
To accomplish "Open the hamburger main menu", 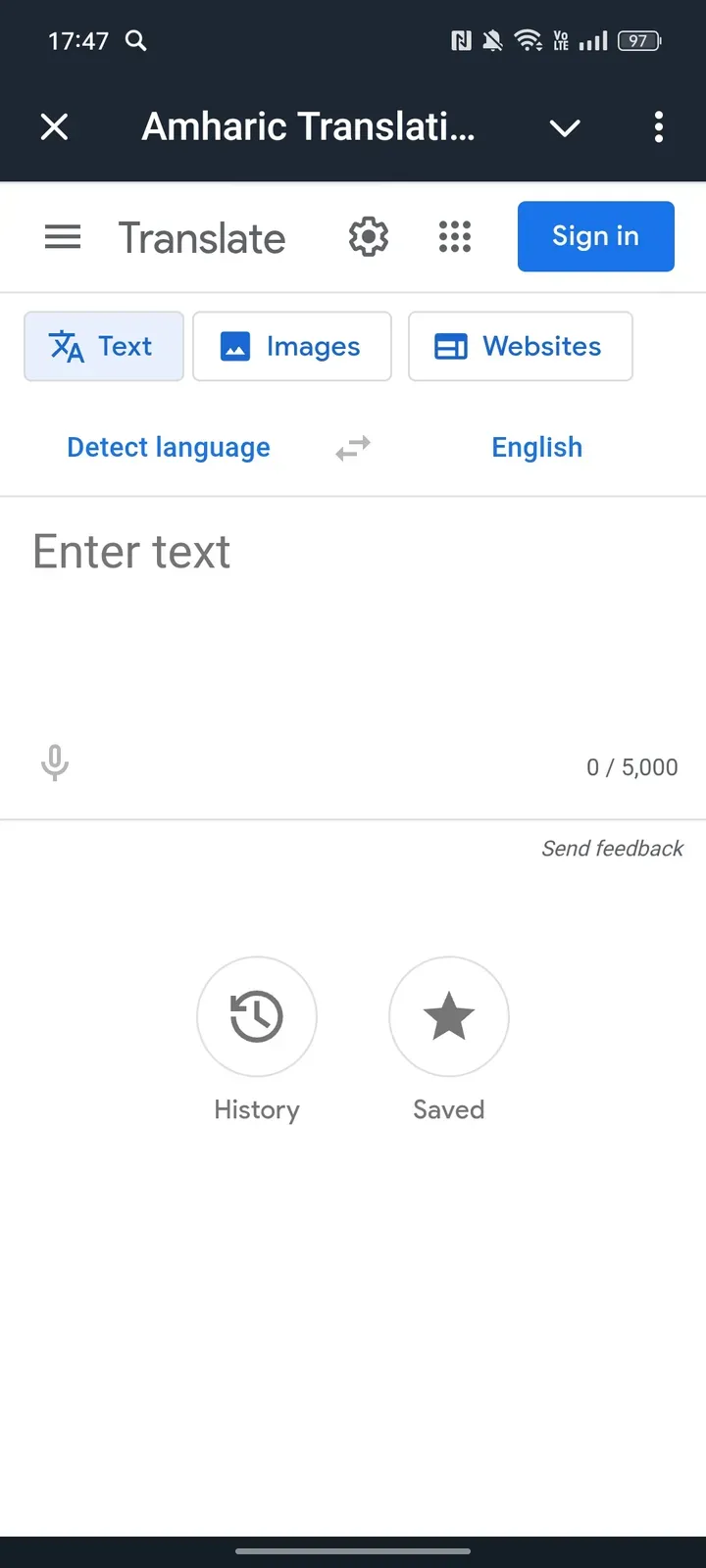I will point(63,237).
